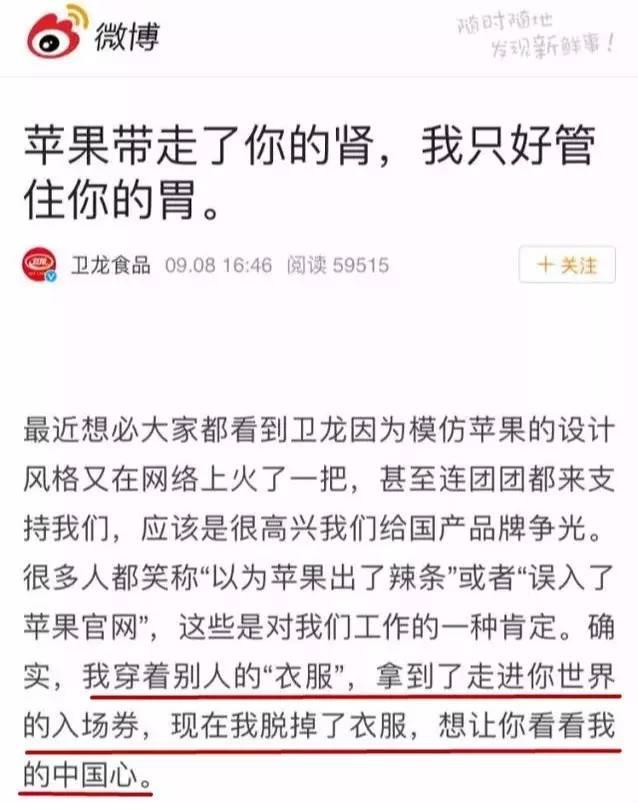This screenshot has height=803, width=638.
Task: Follow 卫龙食品 with the +关注 button
Action: (x=567, y=265)
